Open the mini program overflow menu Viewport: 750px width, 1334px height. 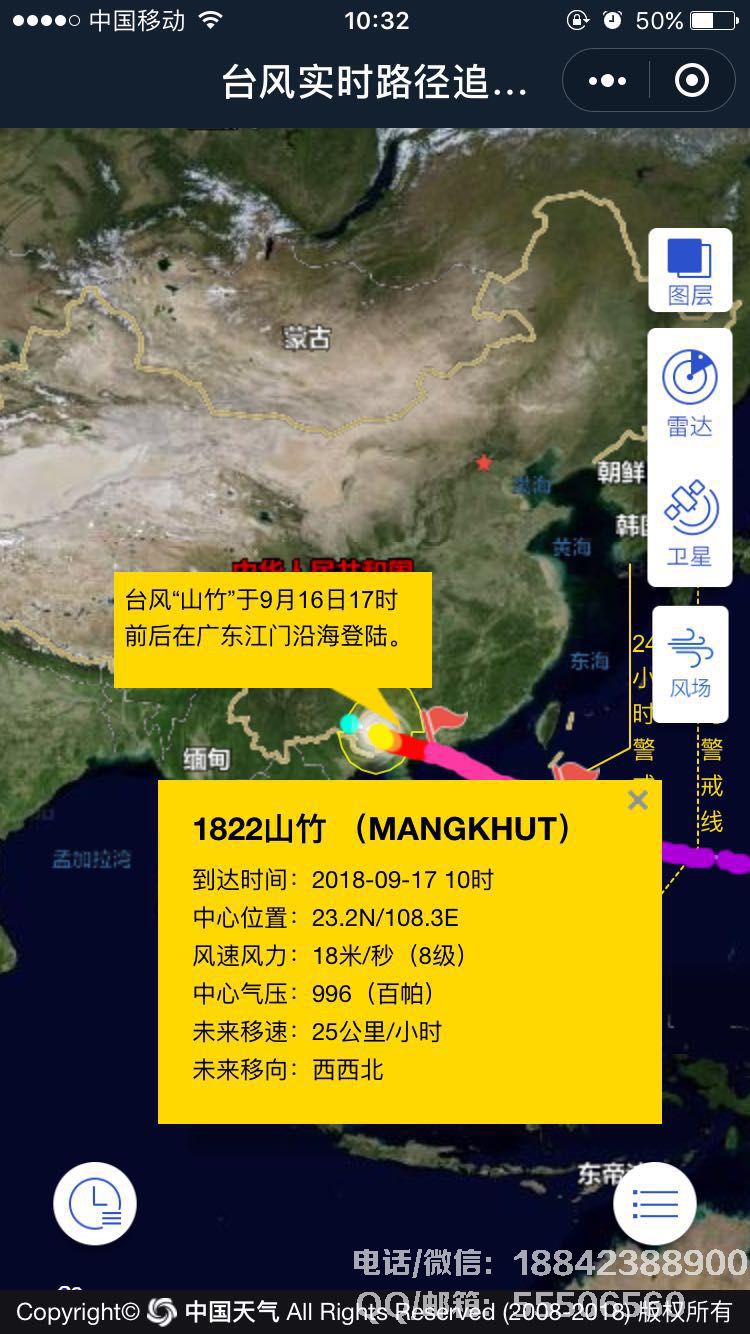(x=607, y=81)
